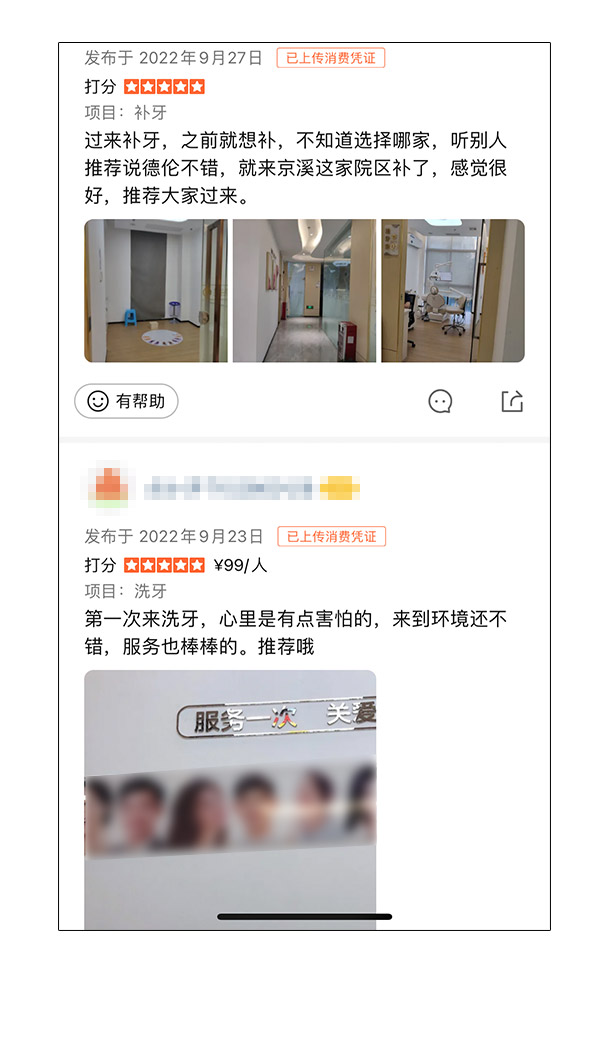Open comments on the 补牙 review
Viewport: 609px width, 1062px height.
(x=440, y=401)
